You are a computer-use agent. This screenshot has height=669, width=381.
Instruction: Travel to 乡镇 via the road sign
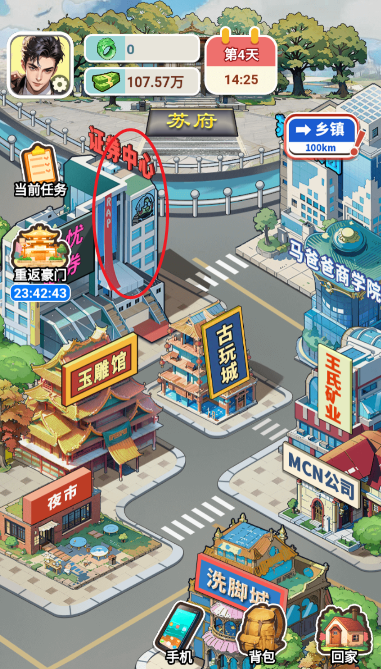pyautogui.click(x=323, y=136)
